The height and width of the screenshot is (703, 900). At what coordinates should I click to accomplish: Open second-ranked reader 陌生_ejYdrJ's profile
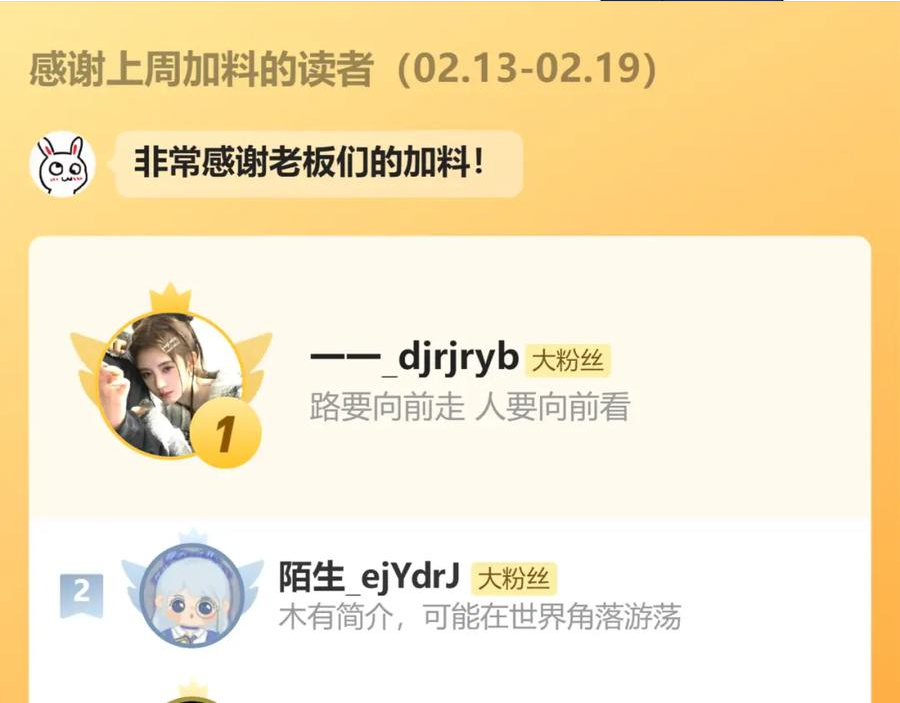[x=192, y=597]
